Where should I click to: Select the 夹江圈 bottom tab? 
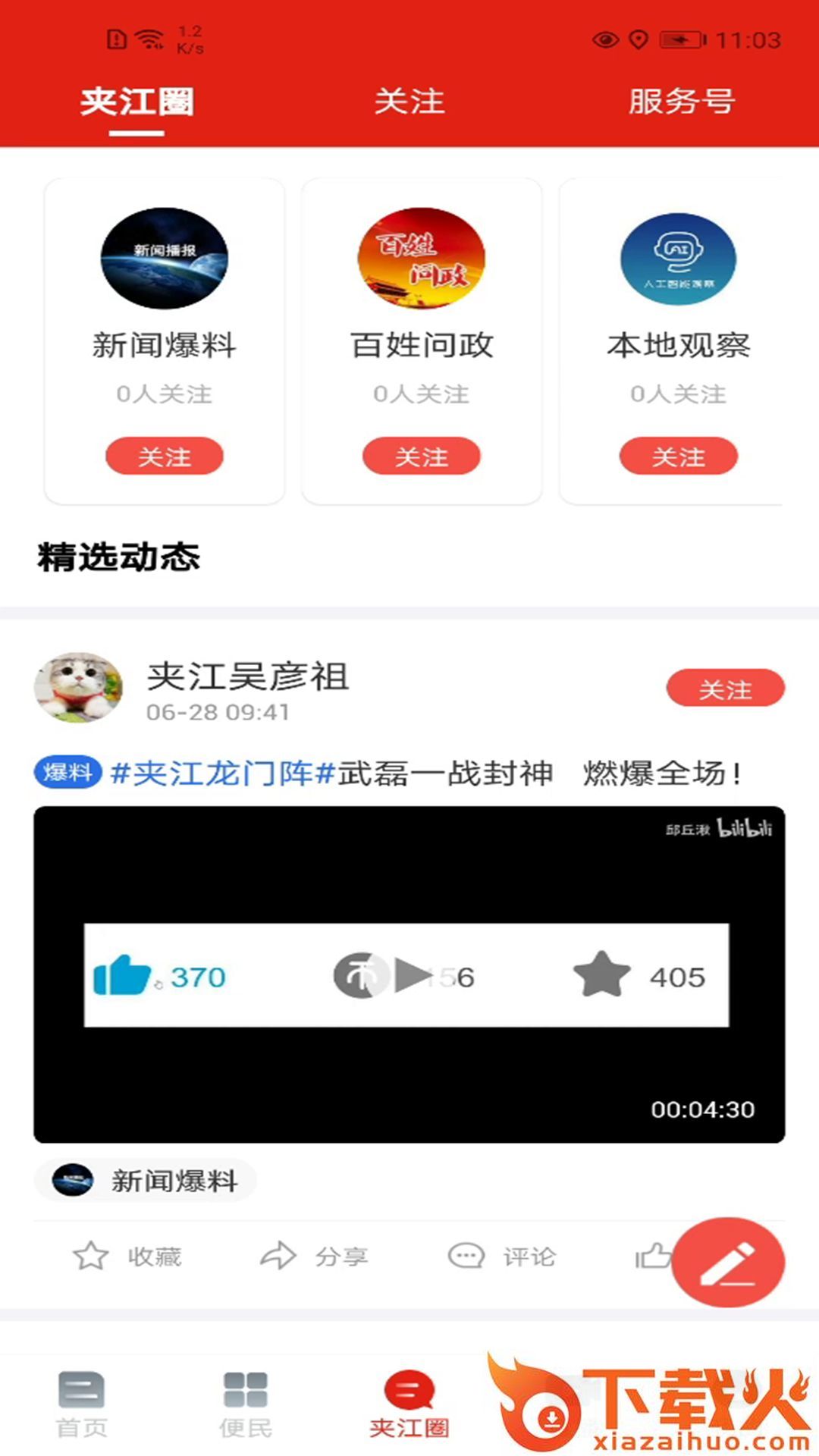click(x=409, y=1404)
